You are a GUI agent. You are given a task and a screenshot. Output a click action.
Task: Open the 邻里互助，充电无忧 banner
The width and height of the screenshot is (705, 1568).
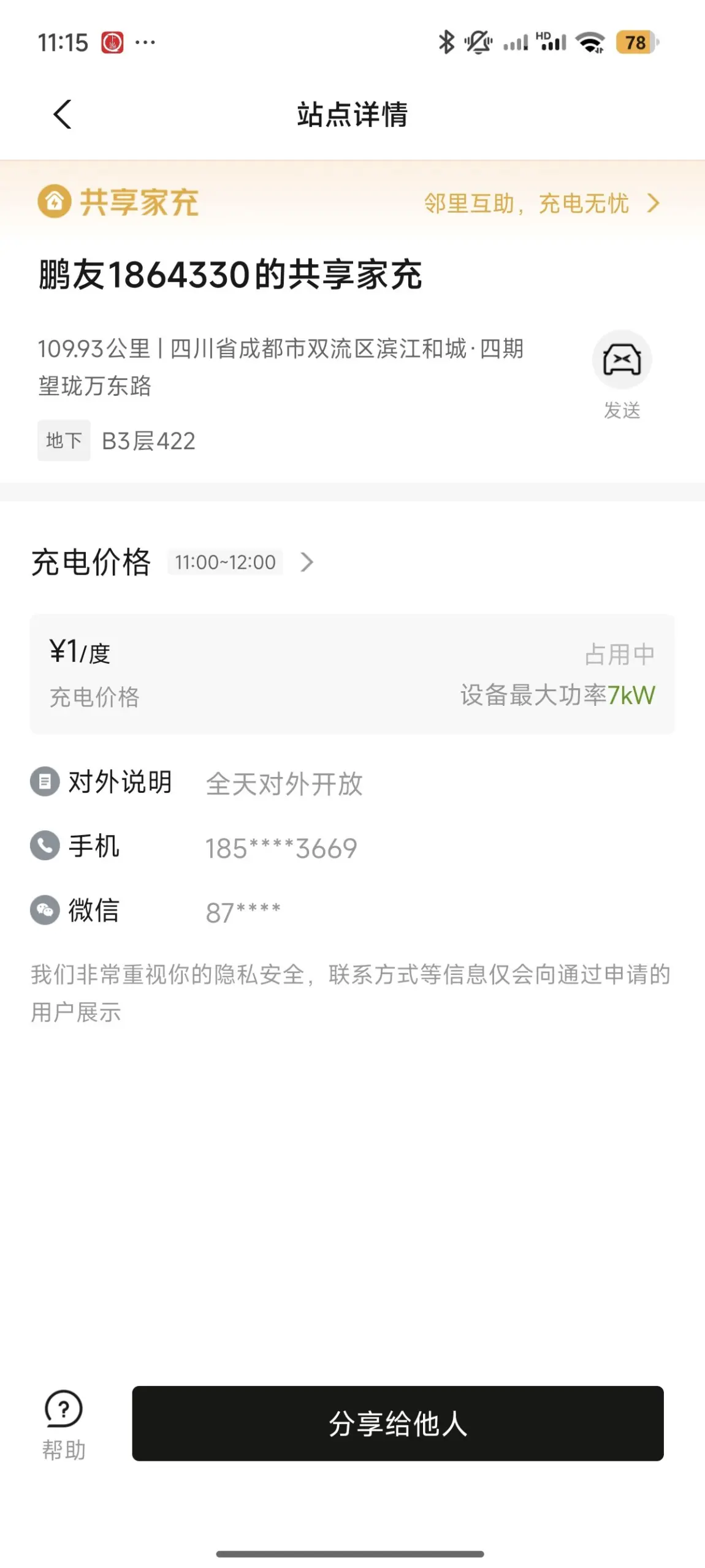(541, 203)
